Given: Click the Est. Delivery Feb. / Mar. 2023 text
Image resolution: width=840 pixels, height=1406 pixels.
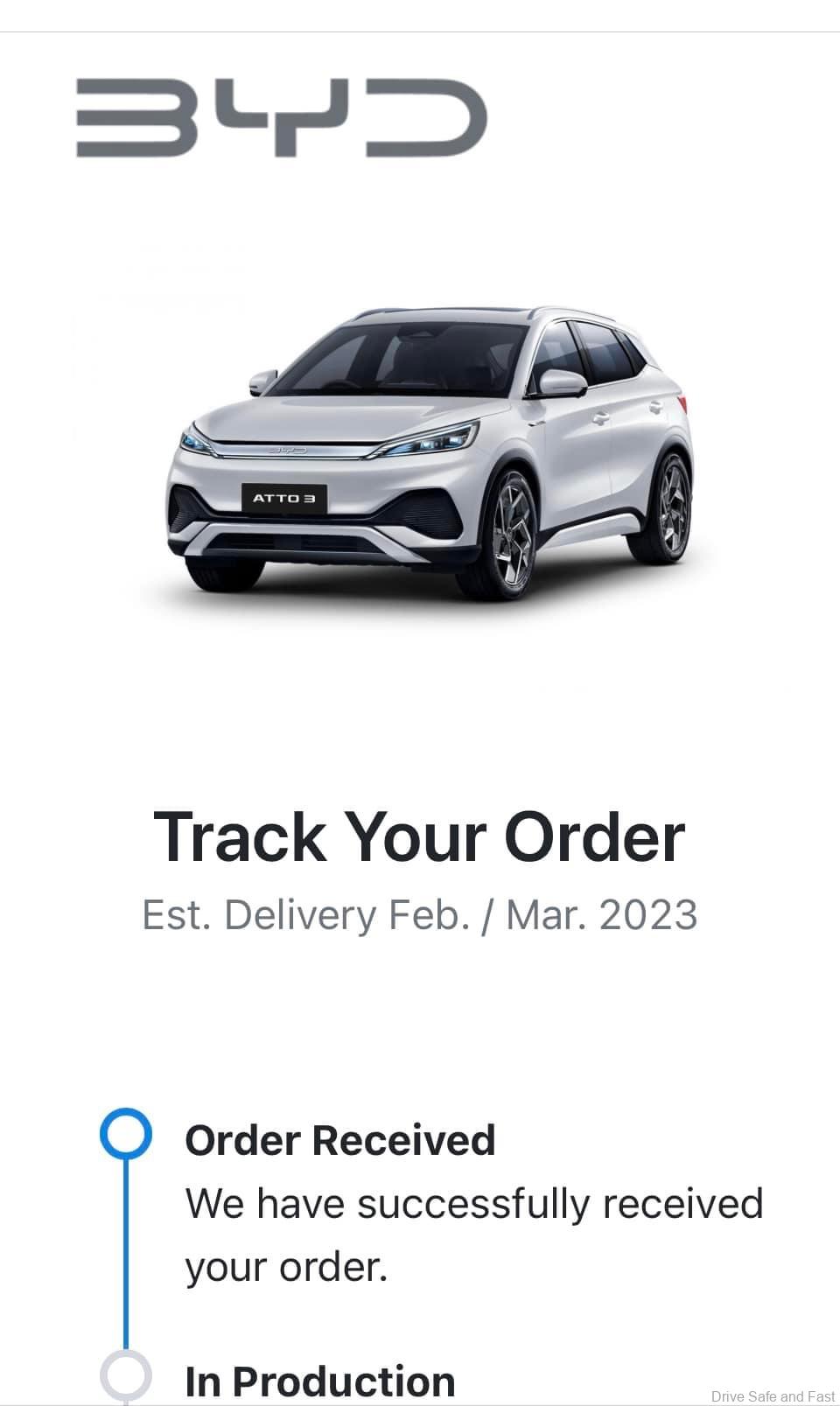Looking at the screenshot, I should (x=420, y=914).
